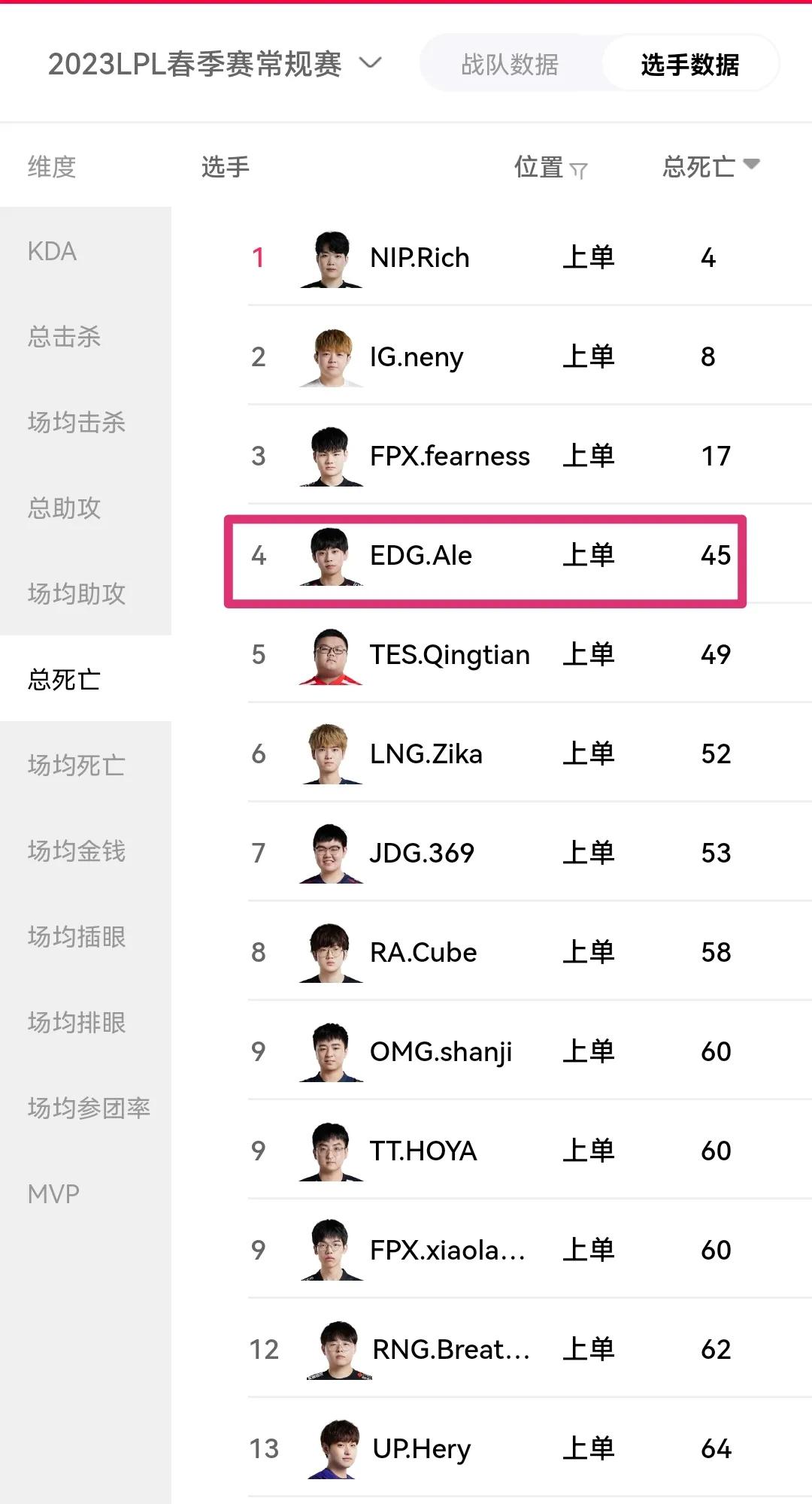812x1504 pixels.
Task: Switch to the 场均死亡 dimension
Action: pyautogui.click(x=77, y=766)
